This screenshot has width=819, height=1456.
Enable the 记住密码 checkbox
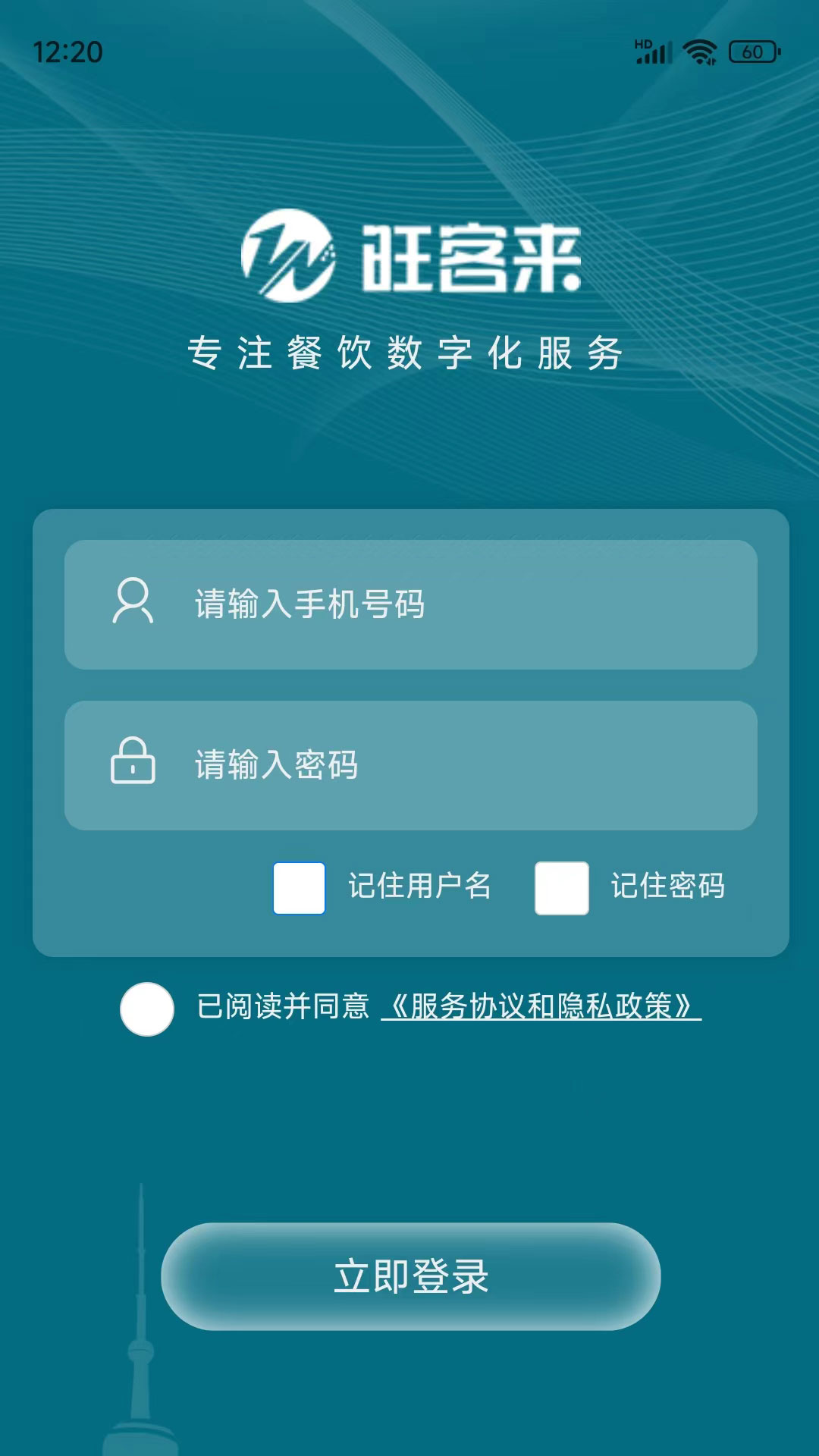click(x=561, y=888)
